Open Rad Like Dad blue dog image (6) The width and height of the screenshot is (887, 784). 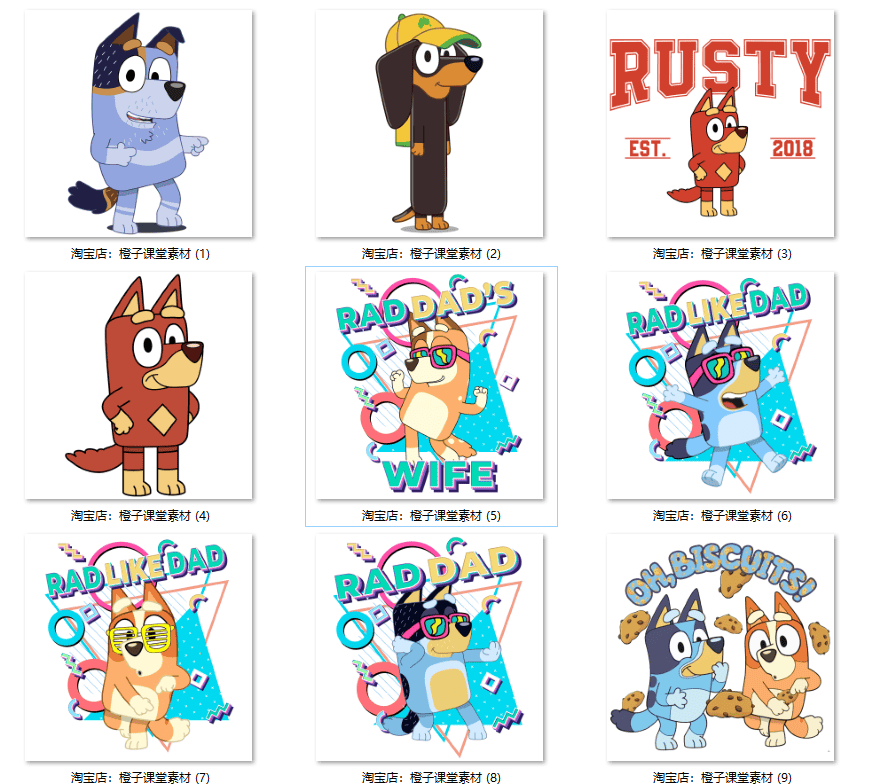coord(720,385)
